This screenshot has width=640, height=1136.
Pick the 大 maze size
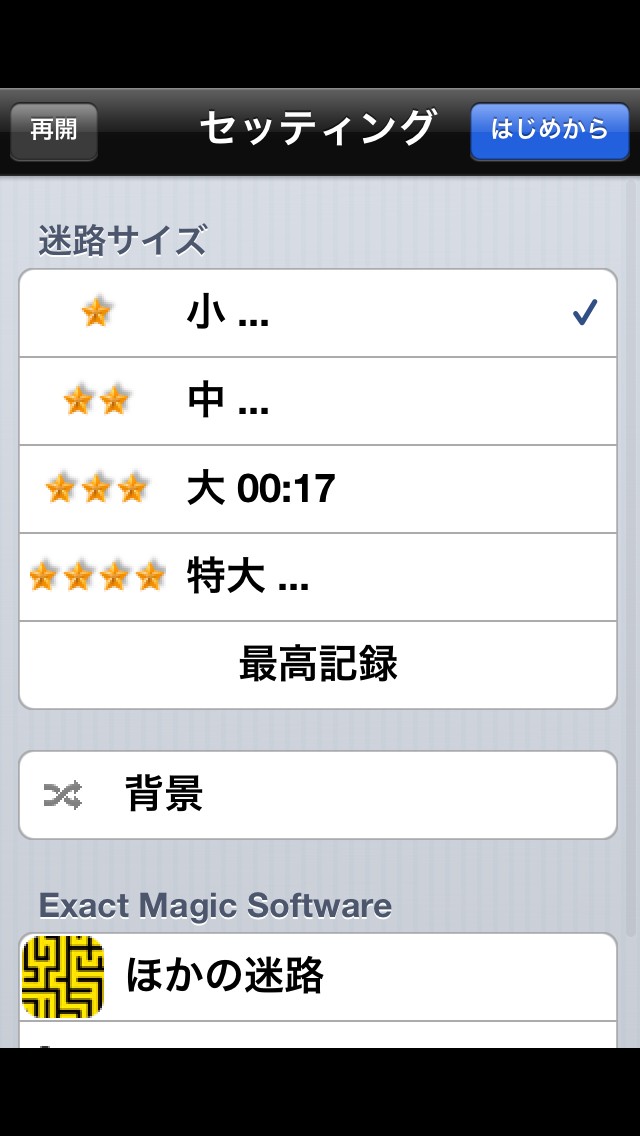point(318,489)
